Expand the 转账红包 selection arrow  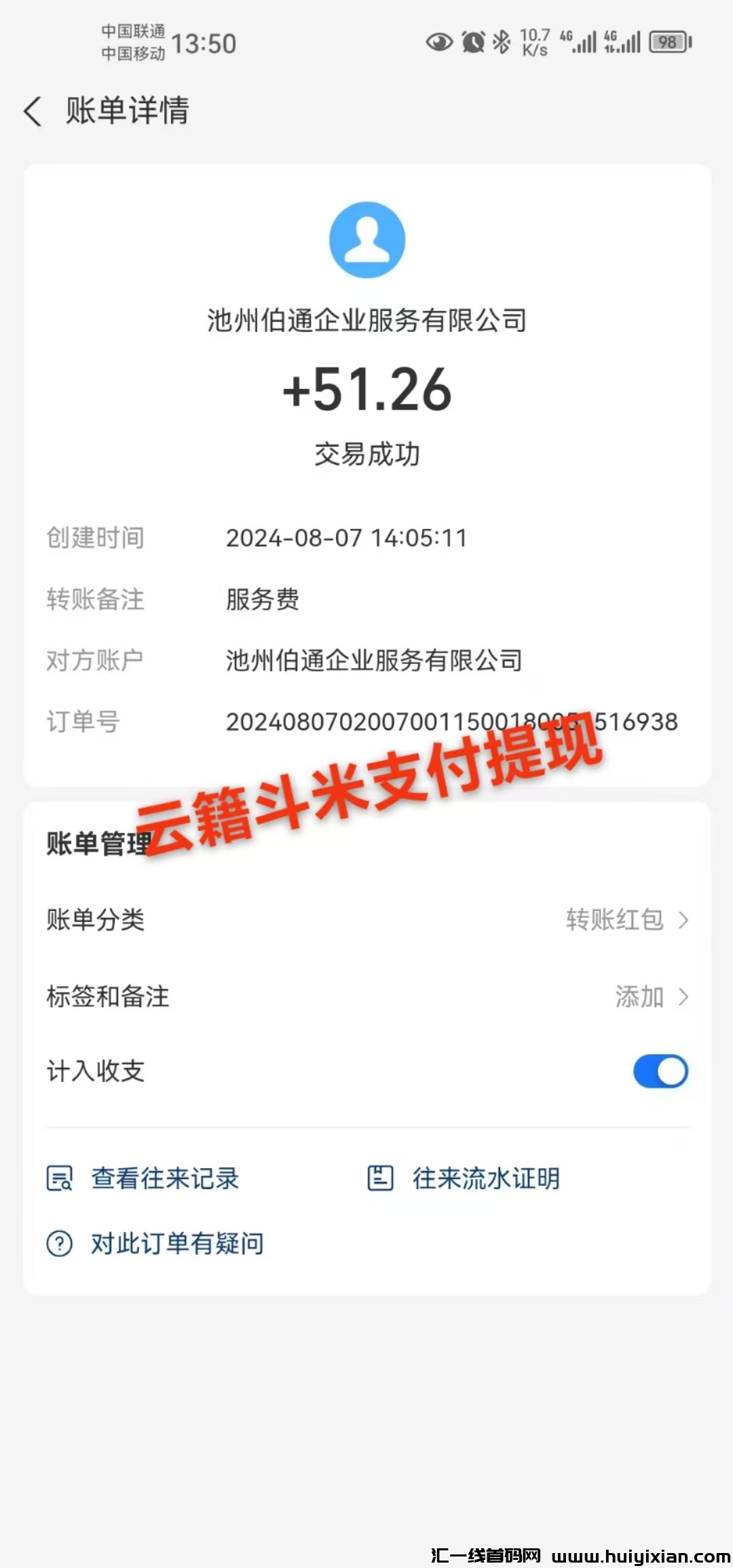pyautogui.click(x=684, y=920)
